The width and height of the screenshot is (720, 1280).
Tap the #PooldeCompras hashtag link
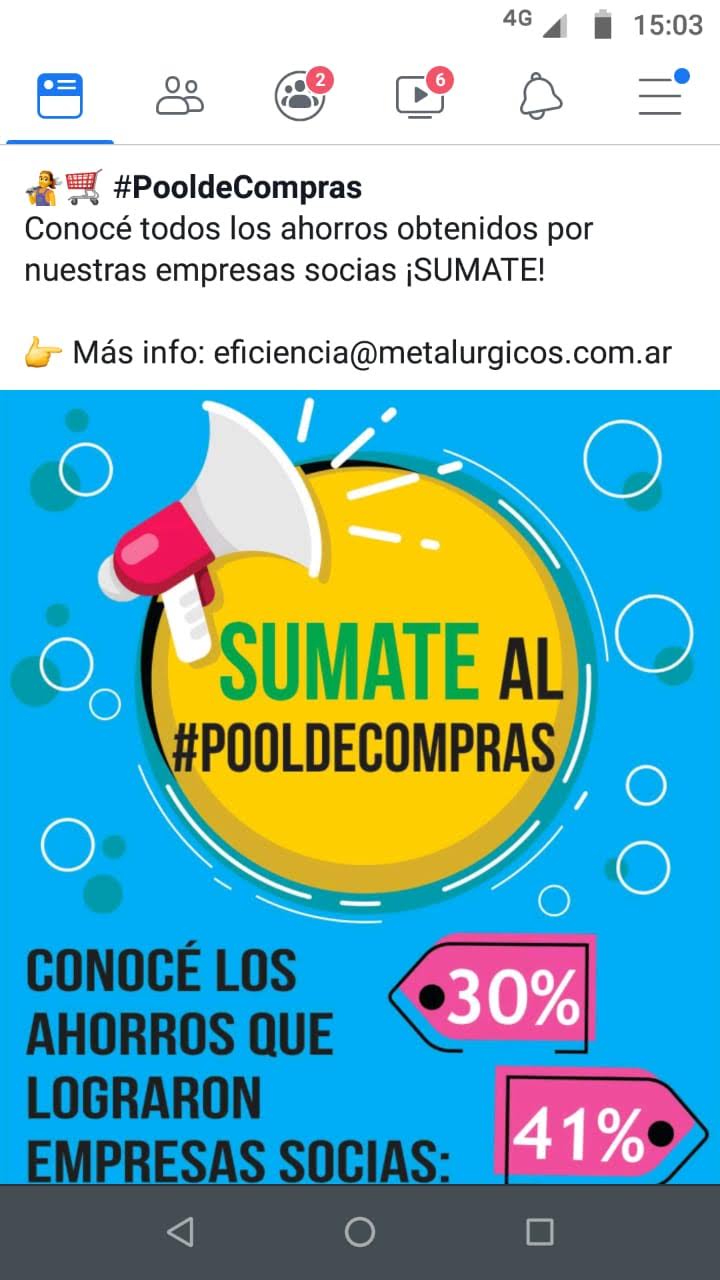point(238,187)
